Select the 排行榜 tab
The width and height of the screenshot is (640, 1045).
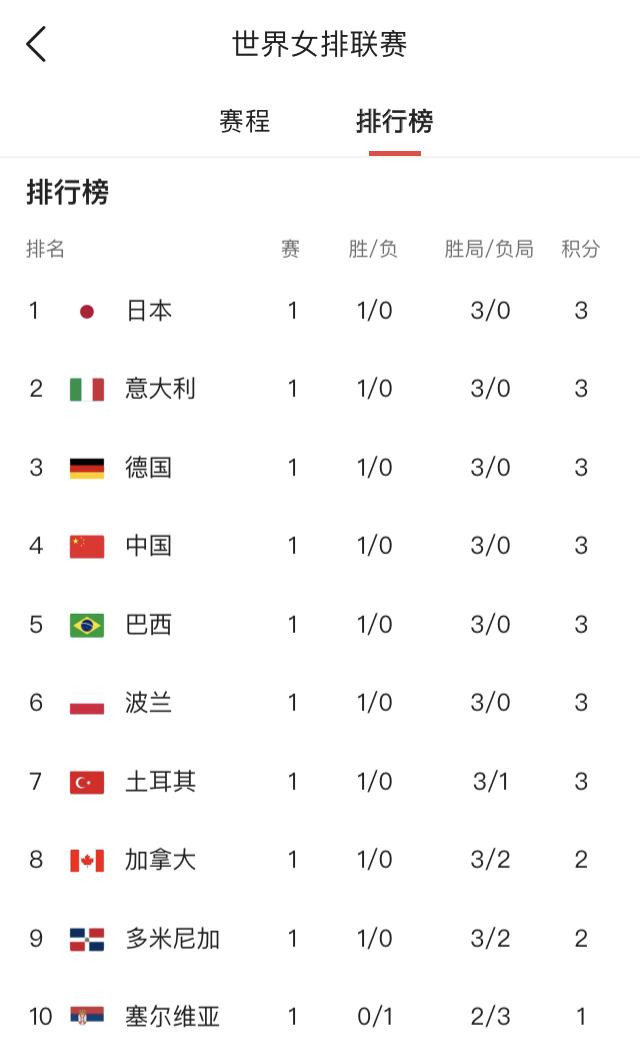click(x=395, y=121)
